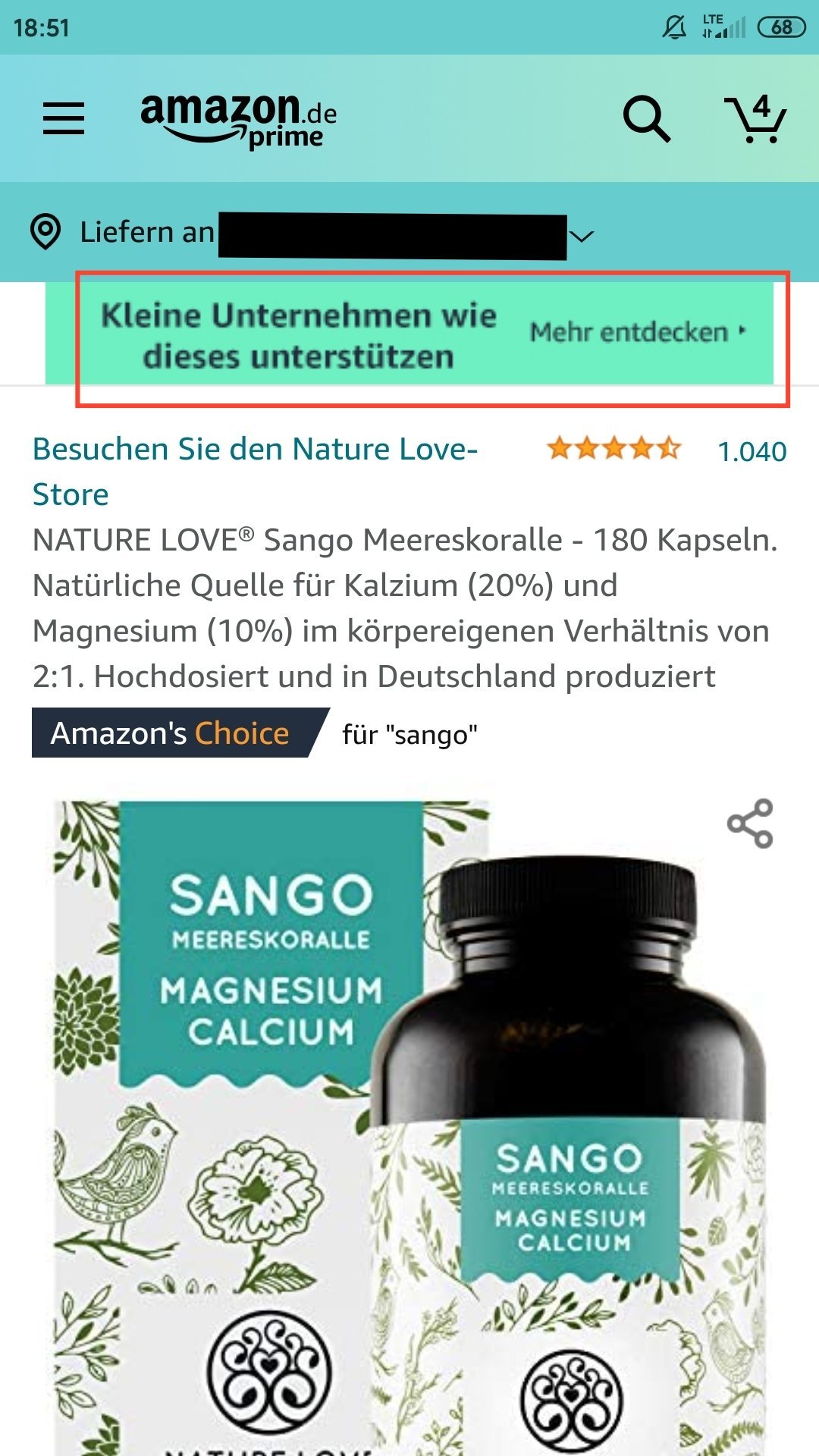
Task: Open the search icon
Action: [646, 119]
